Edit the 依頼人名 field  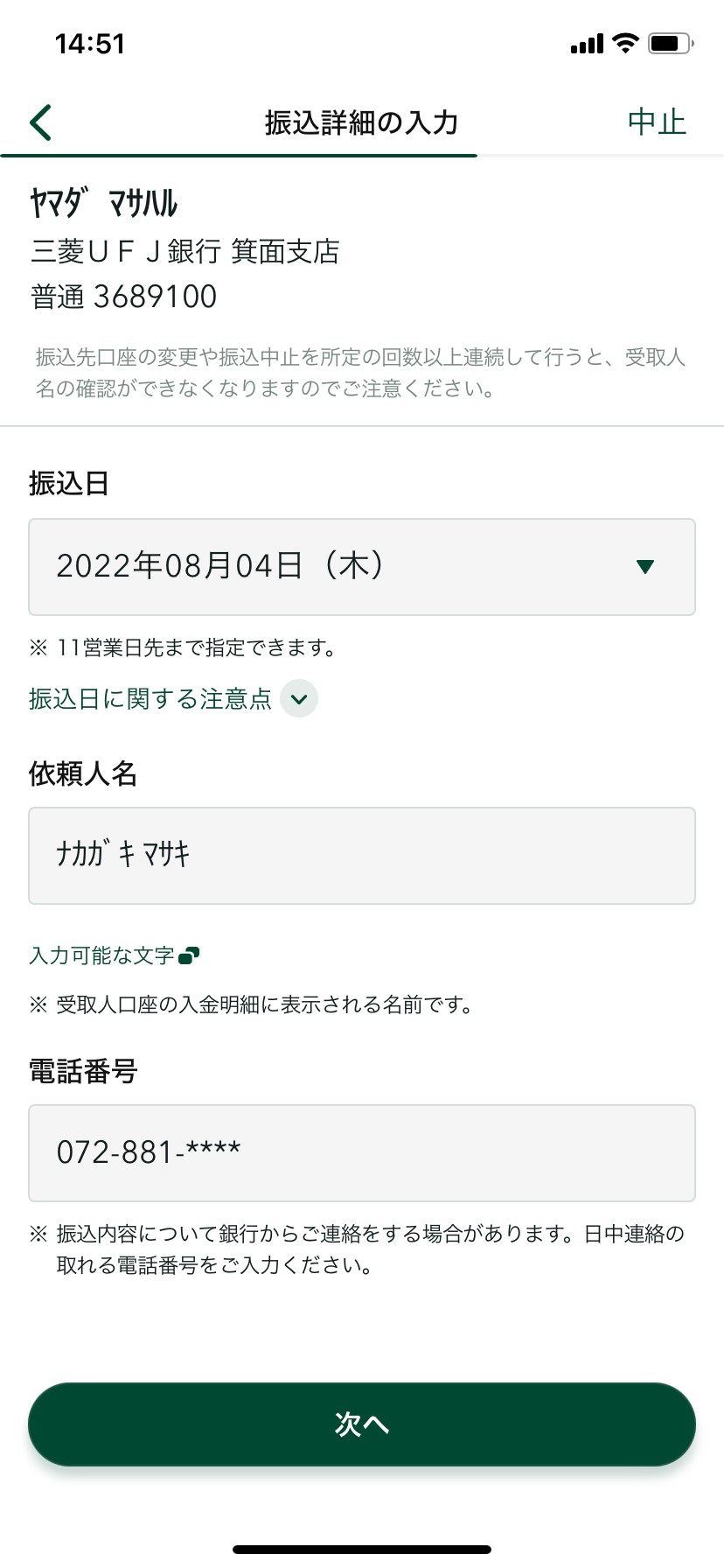click(x=362, y=856)
